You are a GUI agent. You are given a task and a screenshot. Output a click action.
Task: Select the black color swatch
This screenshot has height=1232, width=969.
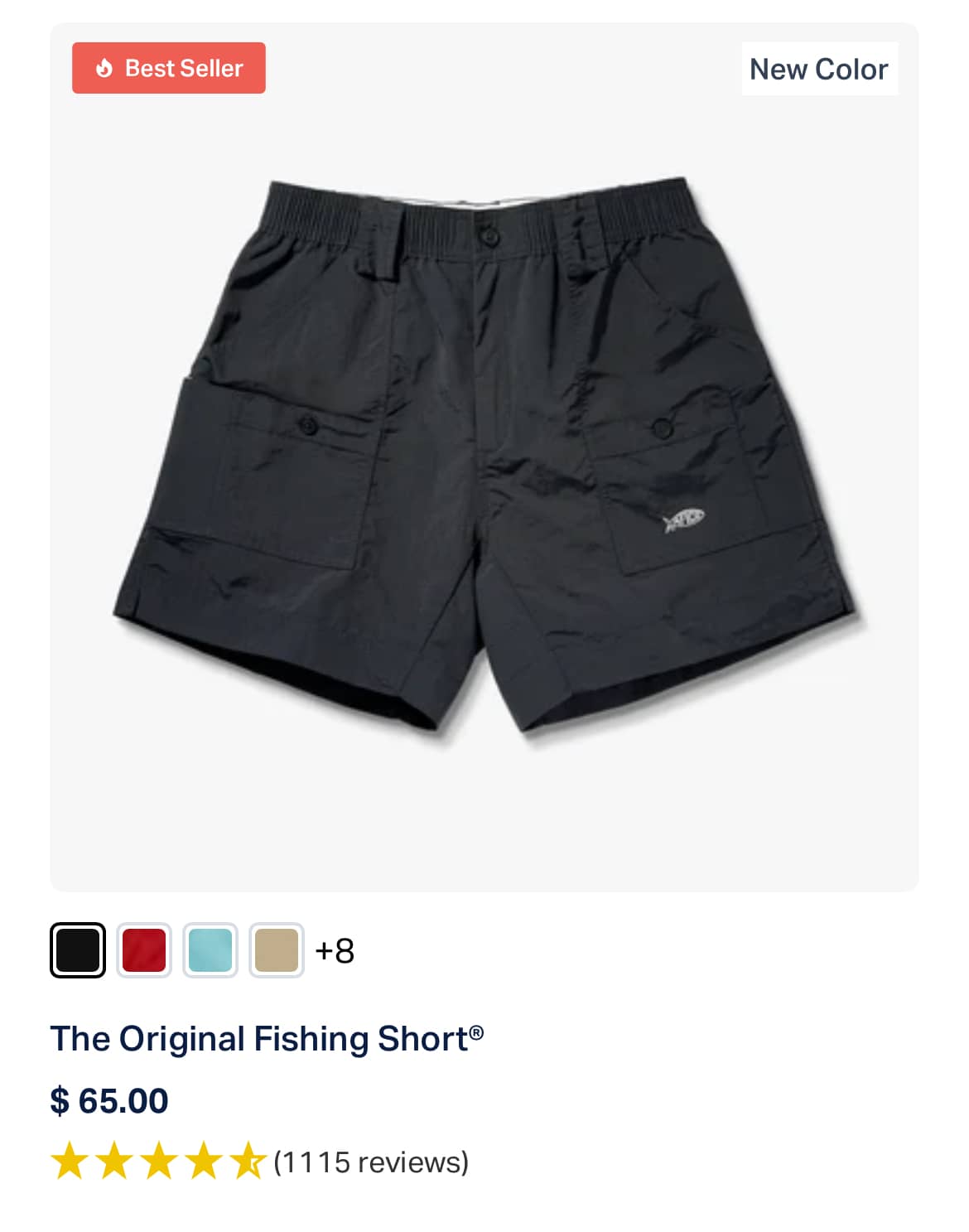(78, 949)
